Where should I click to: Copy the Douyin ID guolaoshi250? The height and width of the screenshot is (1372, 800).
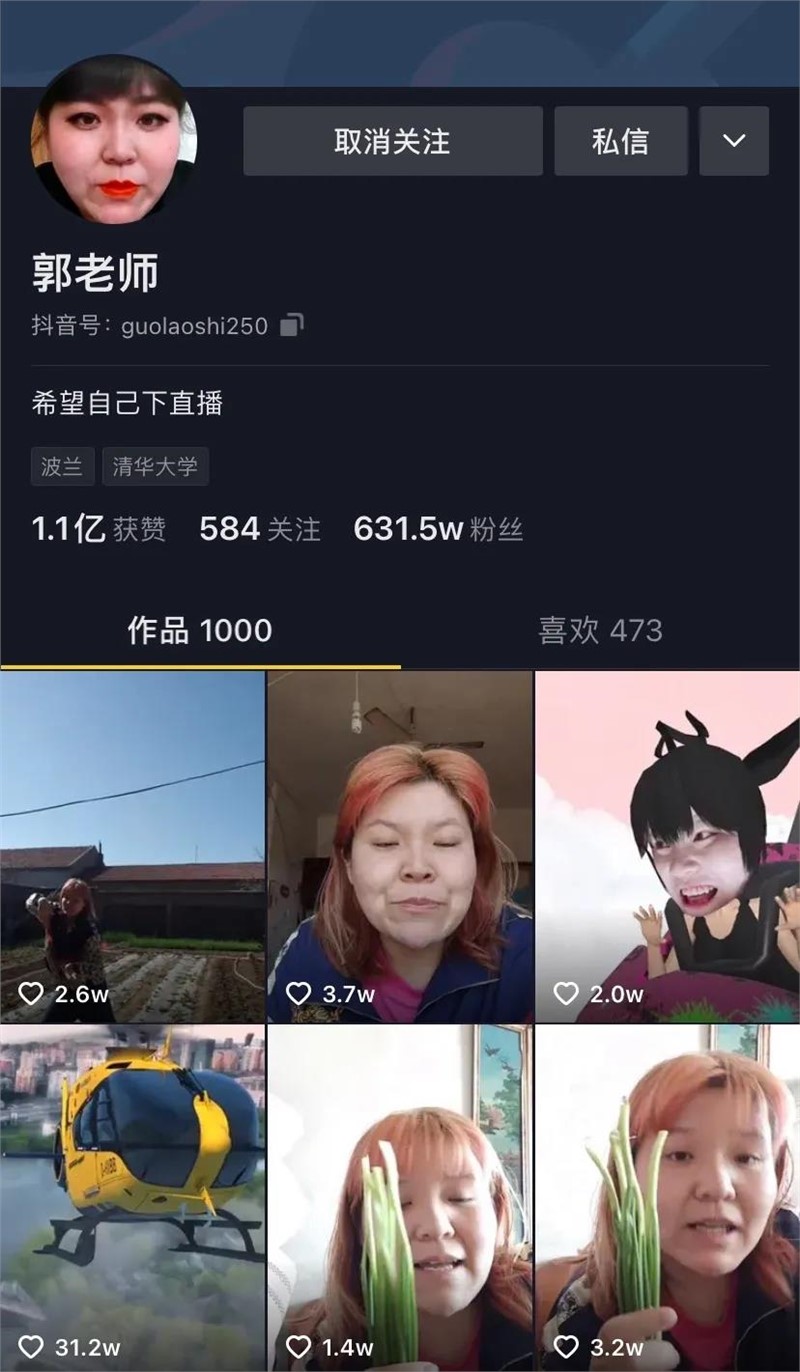pyautogui.click(x=291, y=324)
